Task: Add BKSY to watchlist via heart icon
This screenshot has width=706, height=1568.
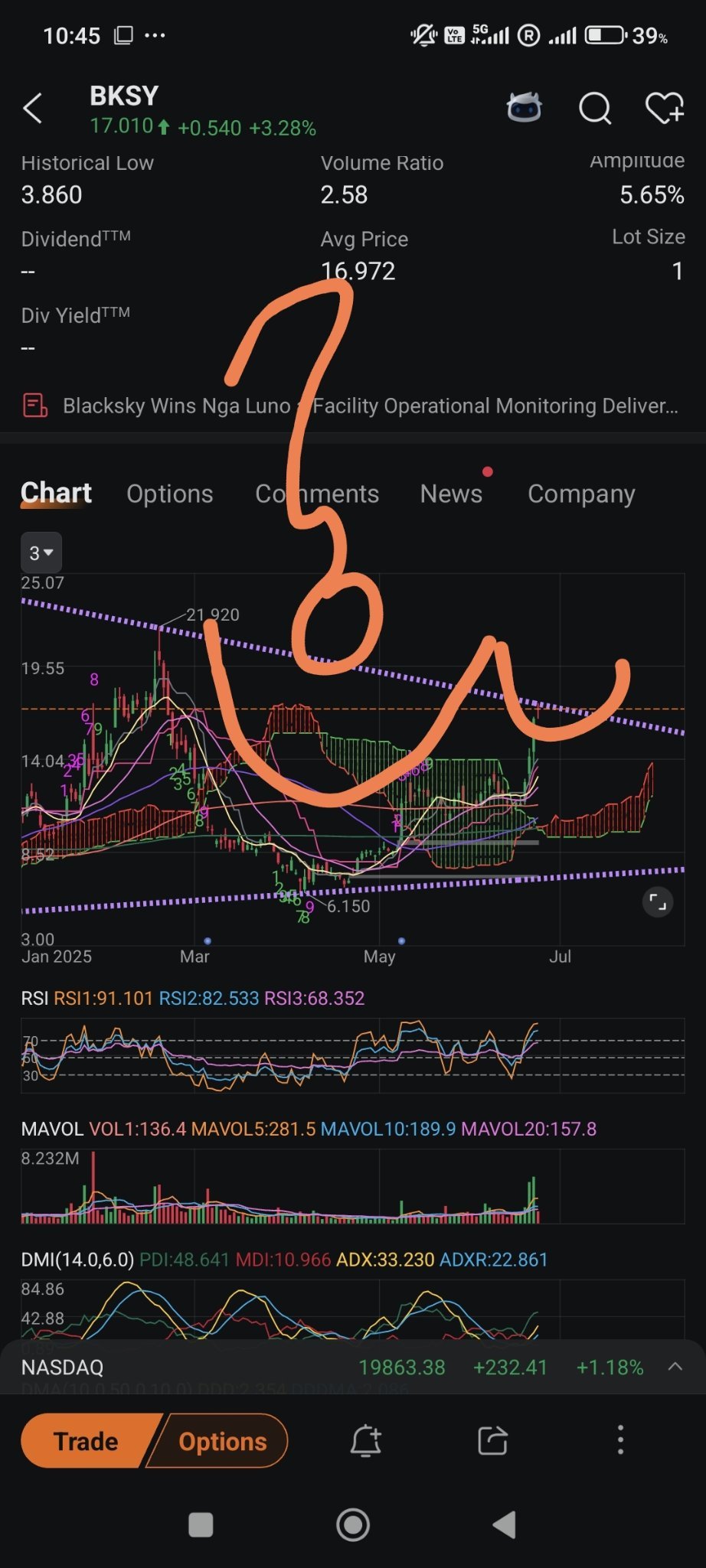Action: [664, 108]
